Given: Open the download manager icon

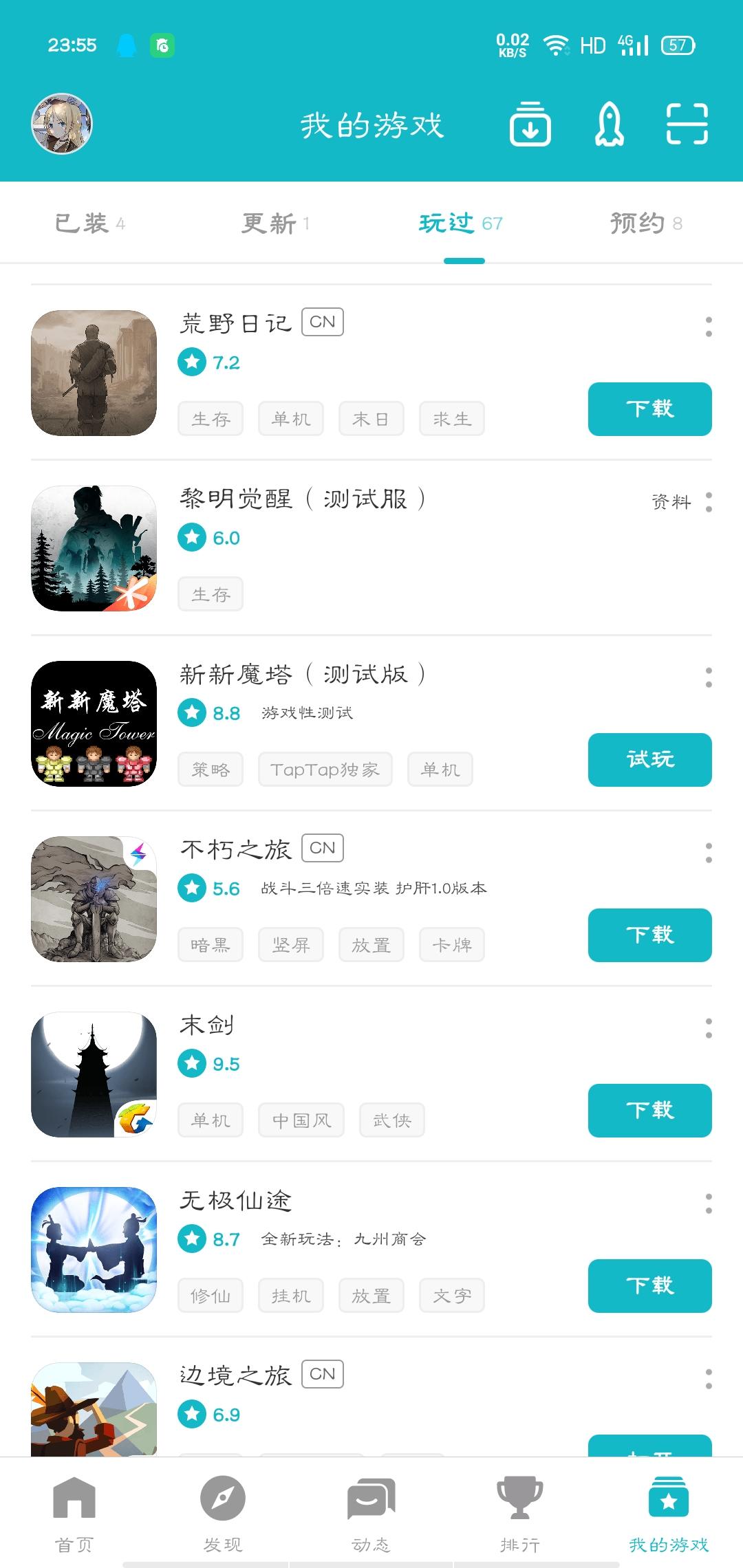Looking at the screenshot, I should click(x=530, y=124).
